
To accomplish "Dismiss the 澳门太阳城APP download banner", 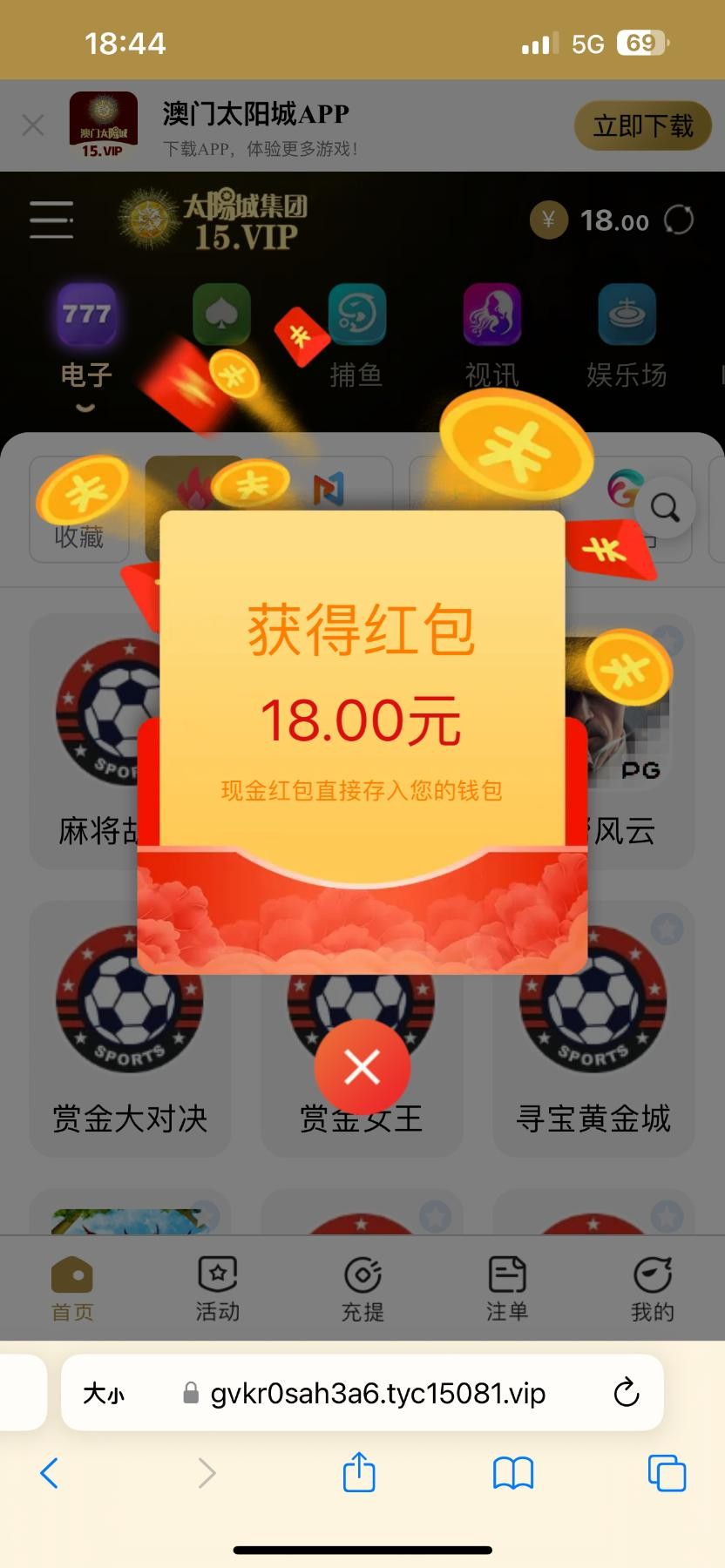I will 33,126.
